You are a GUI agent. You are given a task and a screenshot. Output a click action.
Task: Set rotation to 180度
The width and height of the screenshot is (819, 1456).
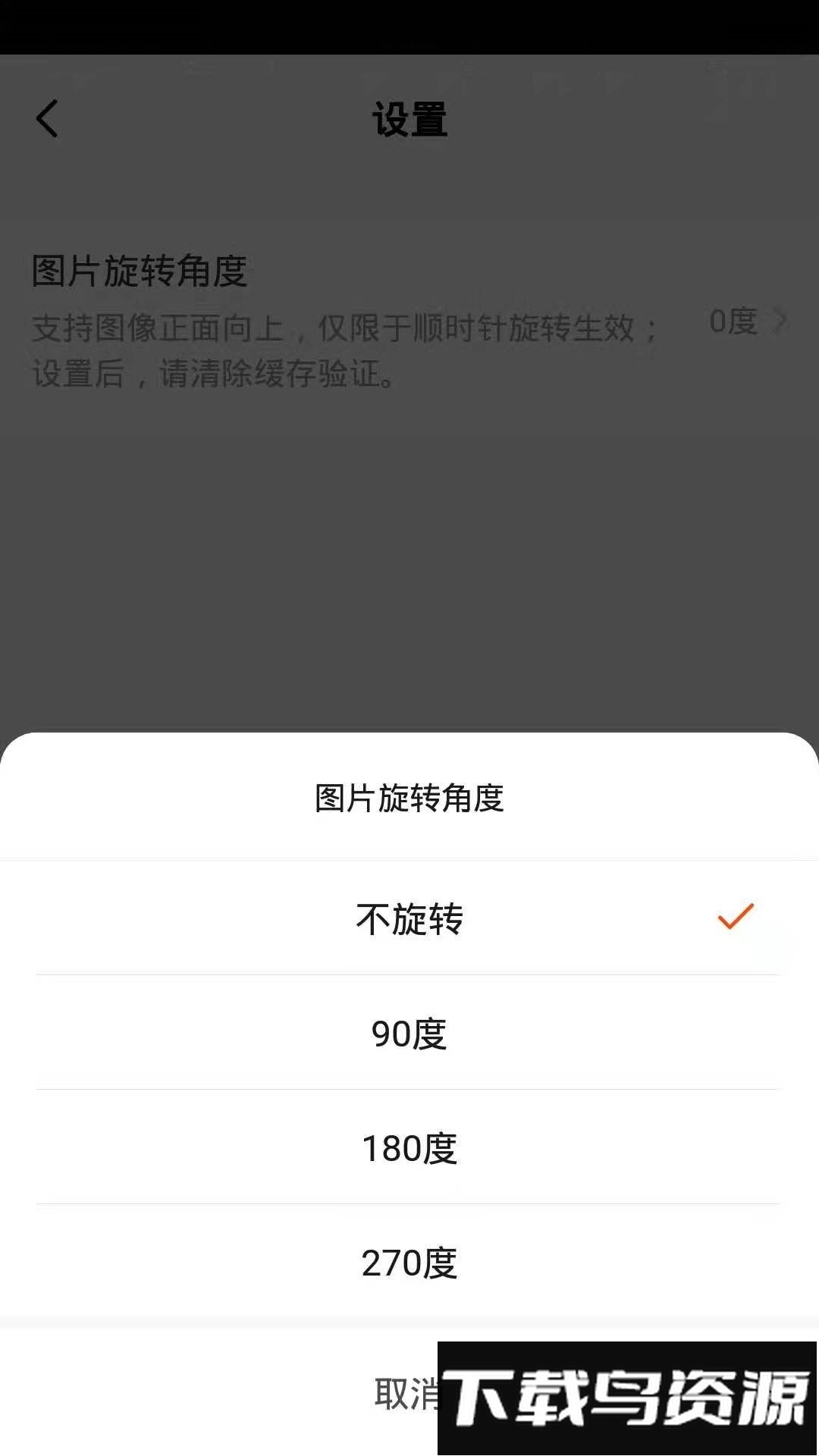tap(409, 1148)
